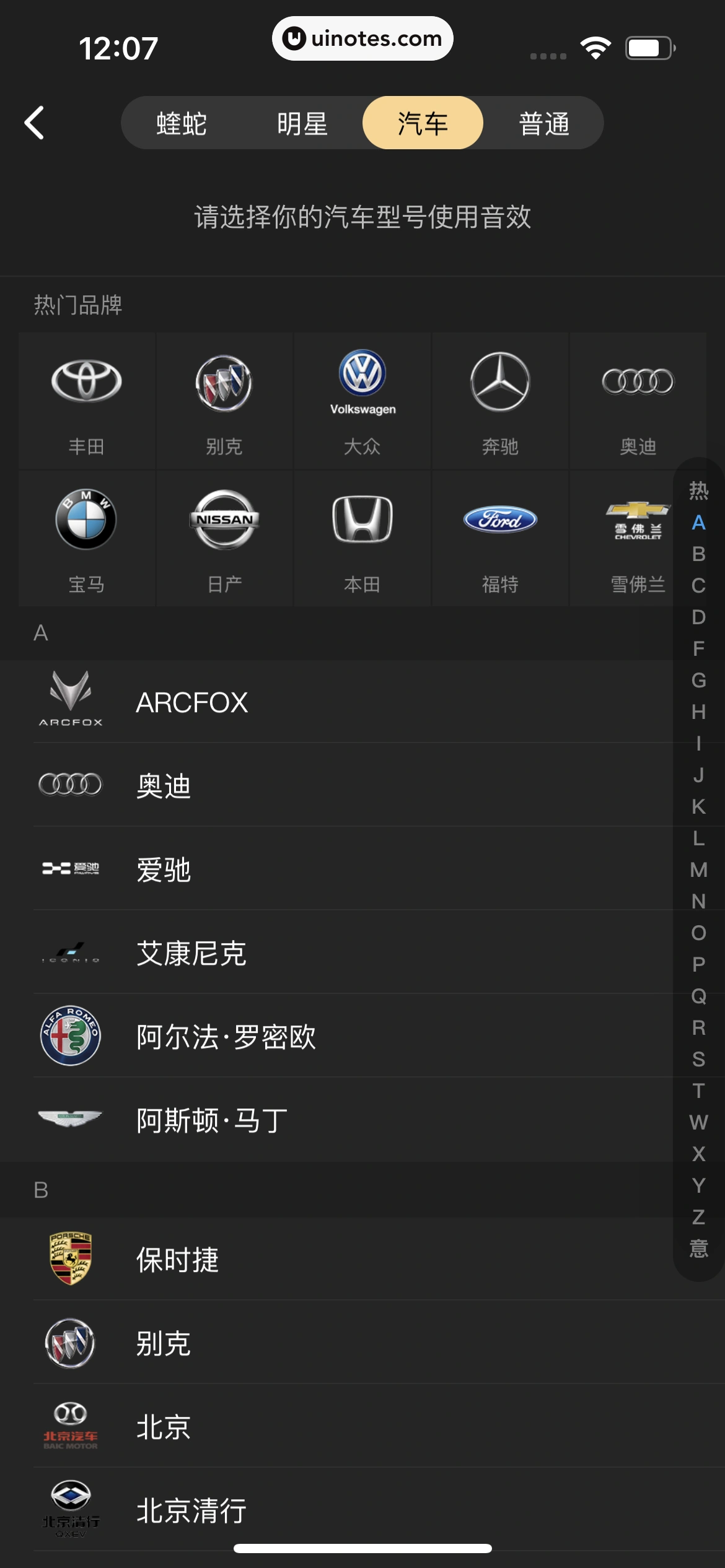Screen dimensions: 725x1568
Task: Select the Nissan (日产) logo
Action: [x=224, y=520]
